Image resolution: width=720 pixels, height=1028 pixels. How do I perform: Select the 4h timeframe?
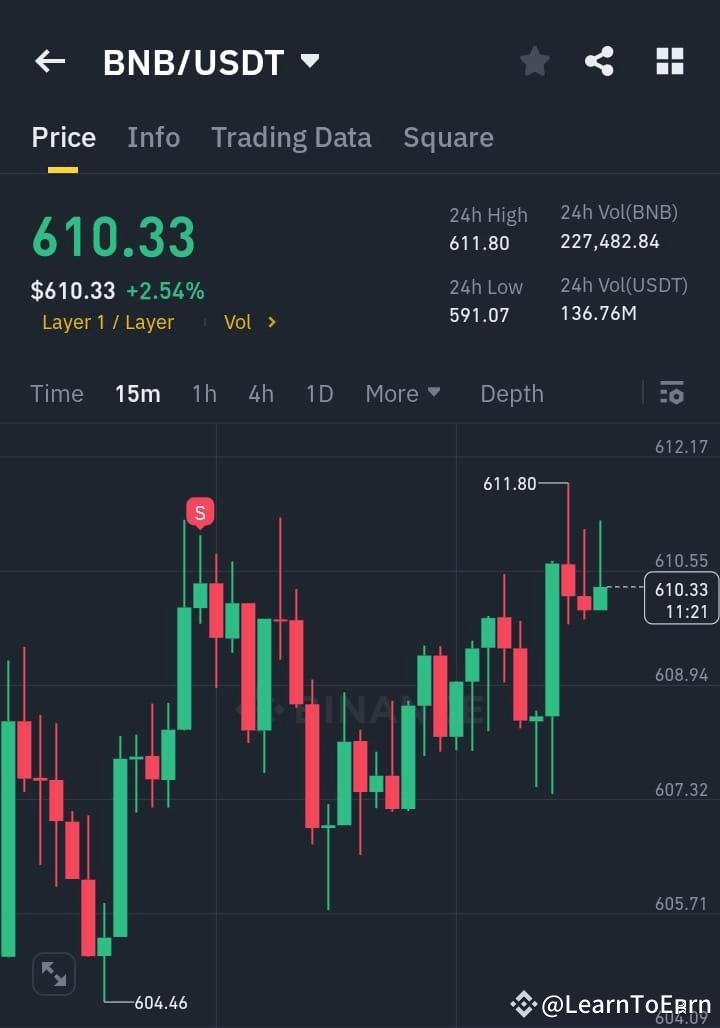260,393
